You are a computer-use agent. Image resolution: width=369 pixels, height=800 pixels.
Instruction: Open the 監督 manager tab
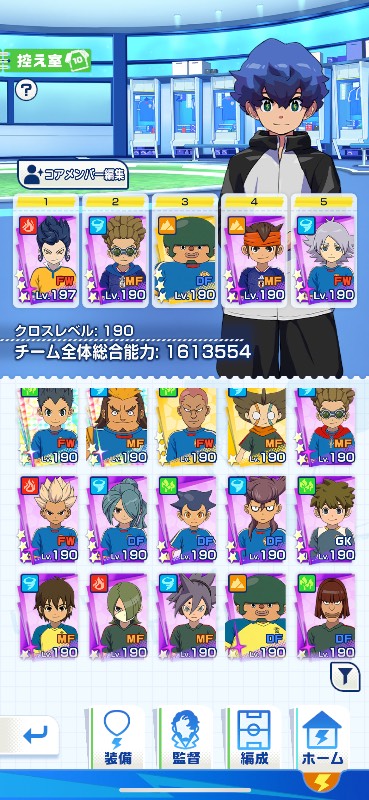pos(185,737)
